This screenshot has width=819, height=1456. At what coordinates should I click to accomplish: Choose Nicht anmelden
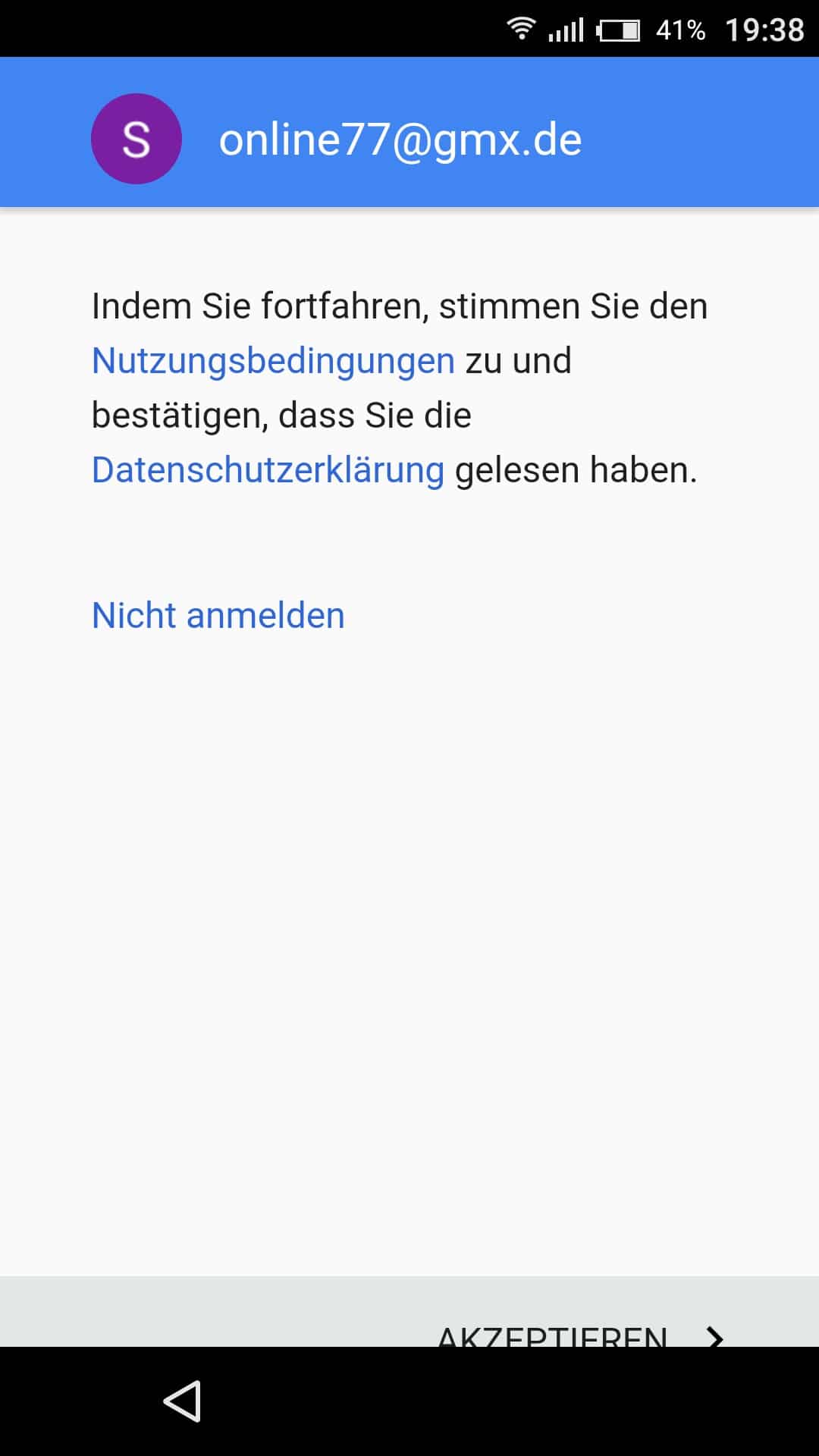pos(218,615)
